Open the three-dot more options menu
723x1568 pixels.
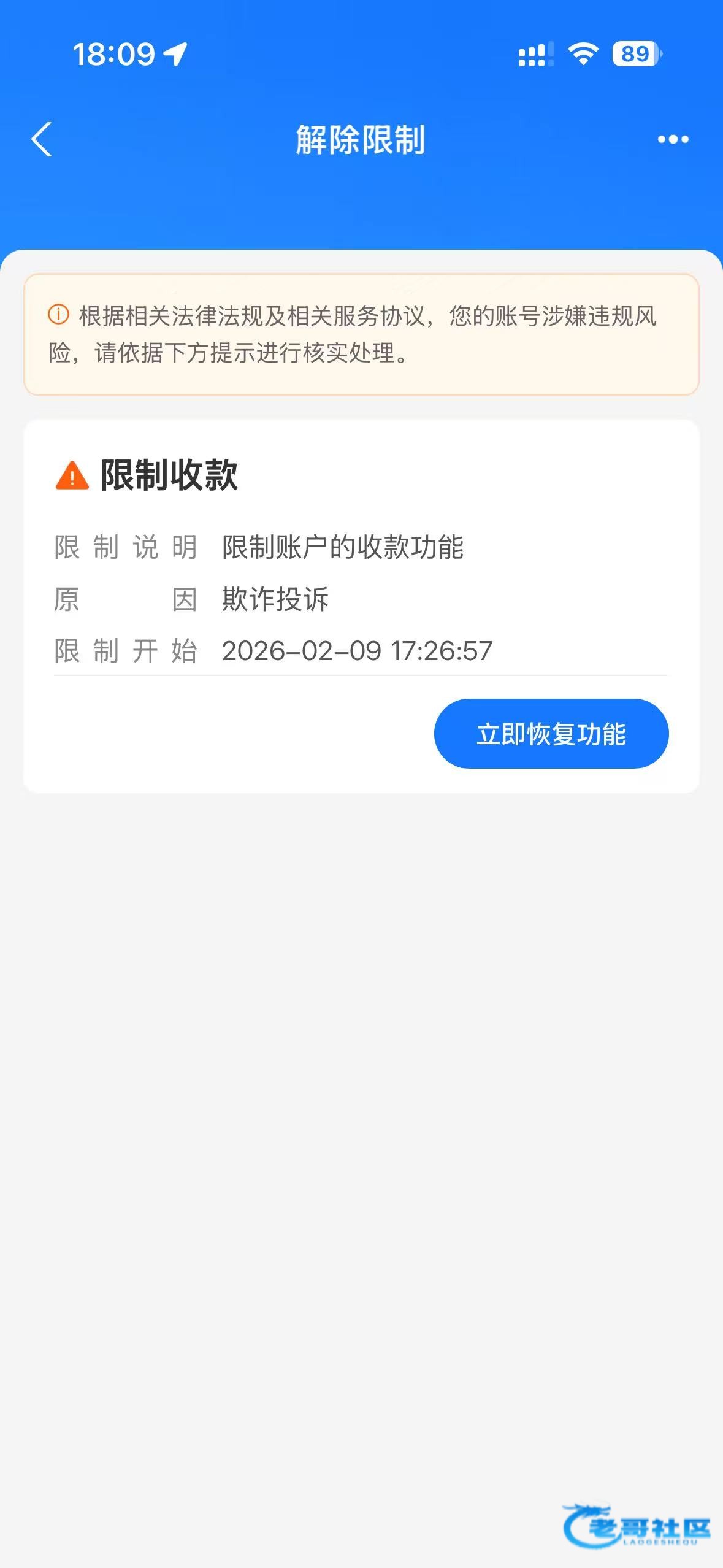pos(673,140)
